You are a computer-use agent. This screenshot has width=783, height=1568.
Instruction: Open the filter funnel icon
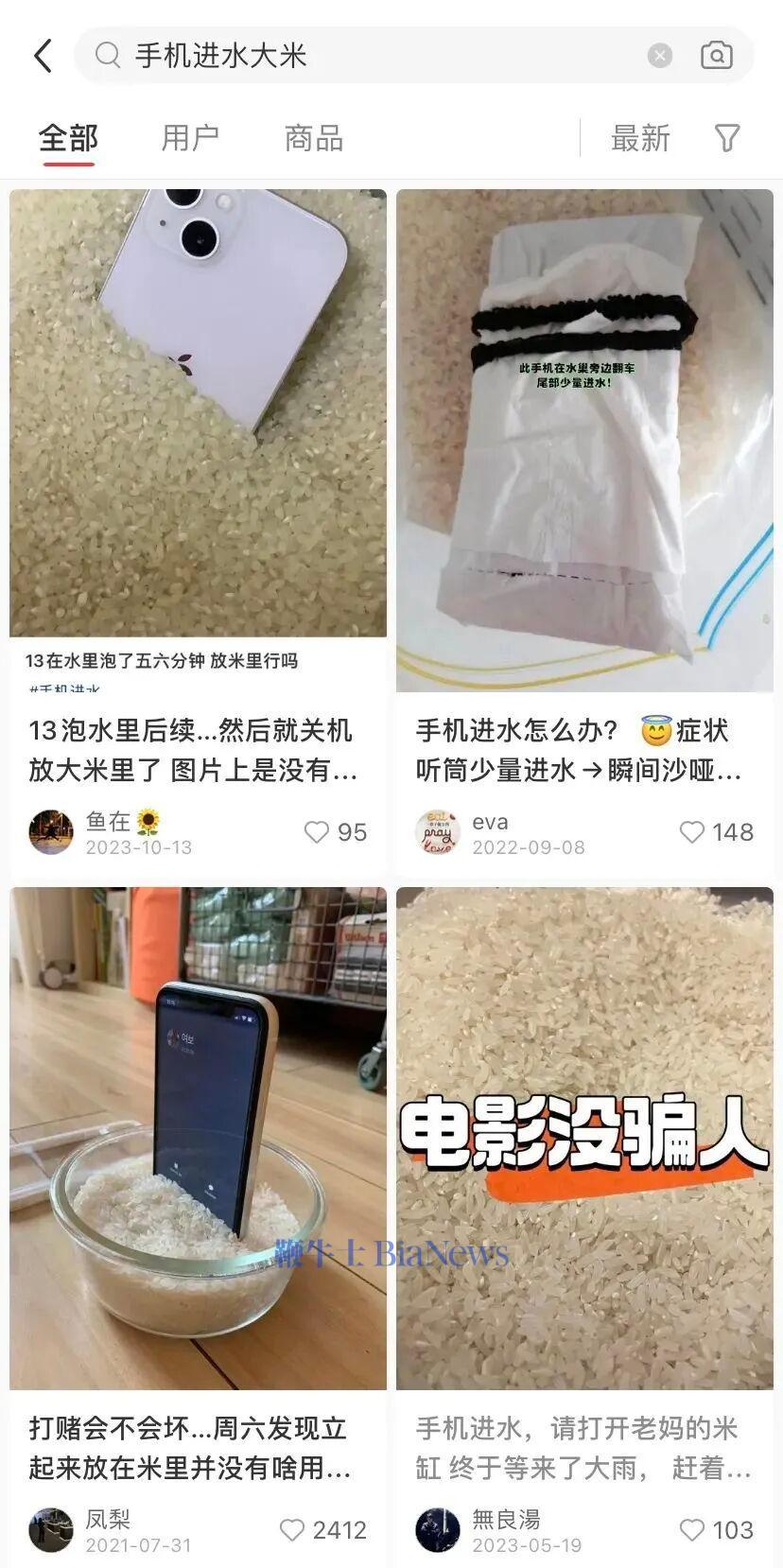pyautogui.click(x=726, y=138)
